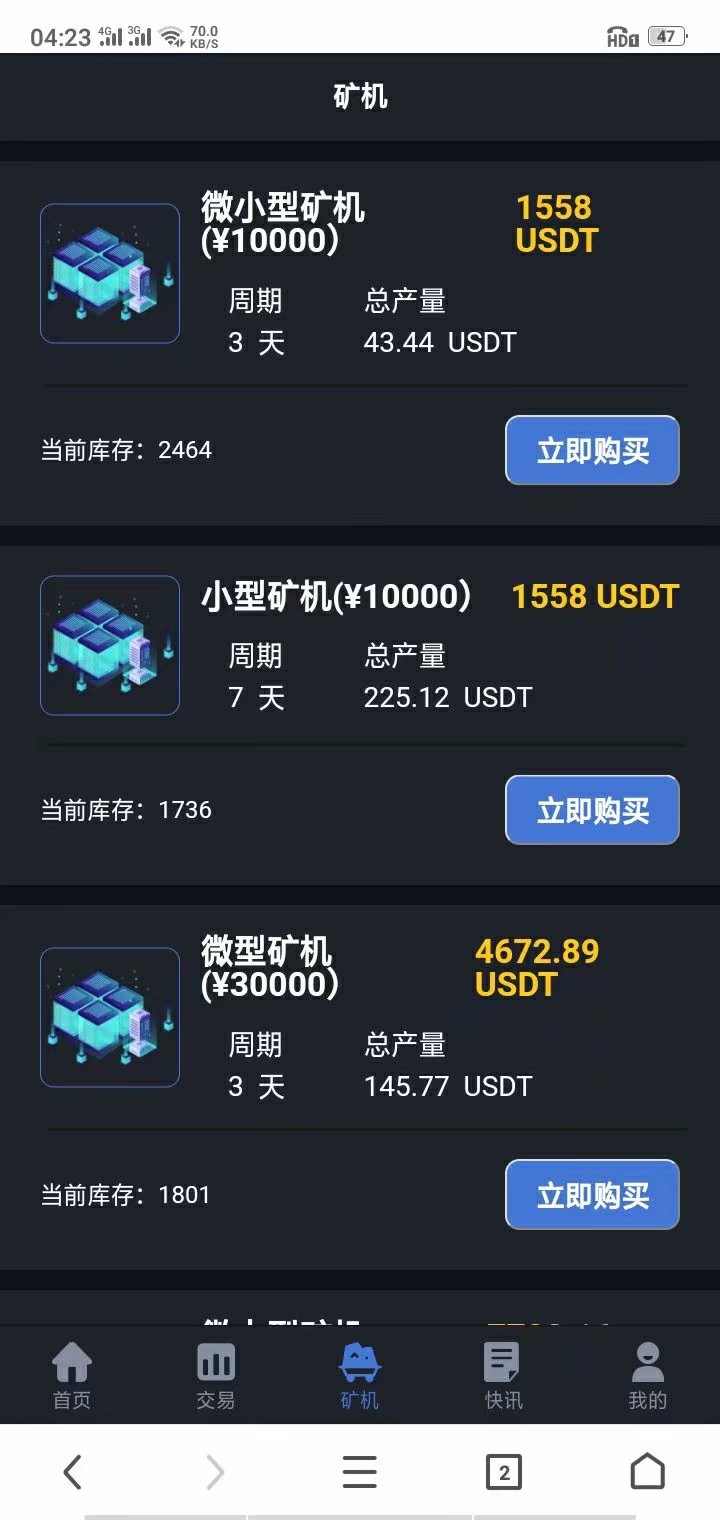The width and height of the screenshot is (720, 1520).
Task: Return to the browser home page
Action: click(x=647, y=1471)
